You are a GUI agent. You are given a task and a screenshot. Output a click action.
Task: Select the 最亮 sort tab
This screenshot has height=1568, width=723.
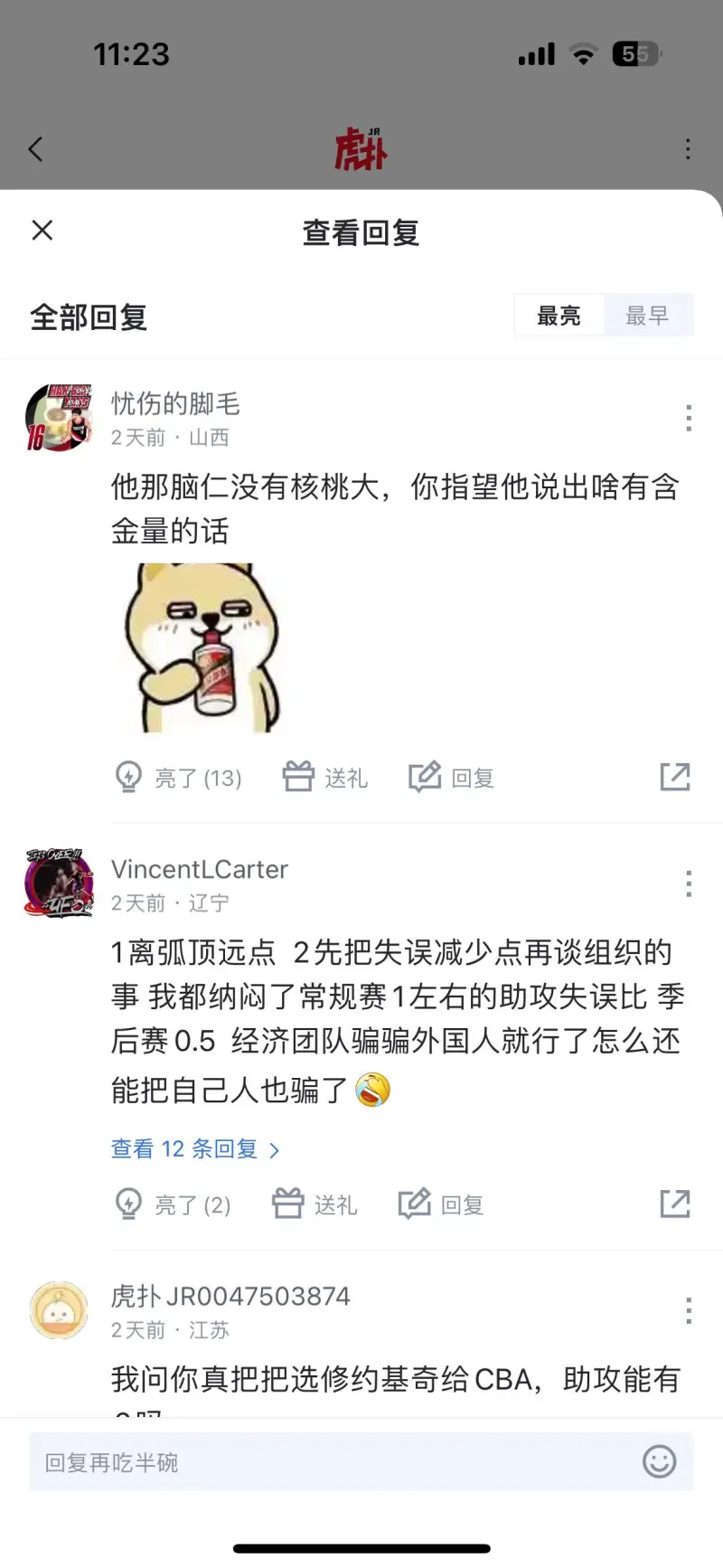pyautogui.click(x=559, y=316)
